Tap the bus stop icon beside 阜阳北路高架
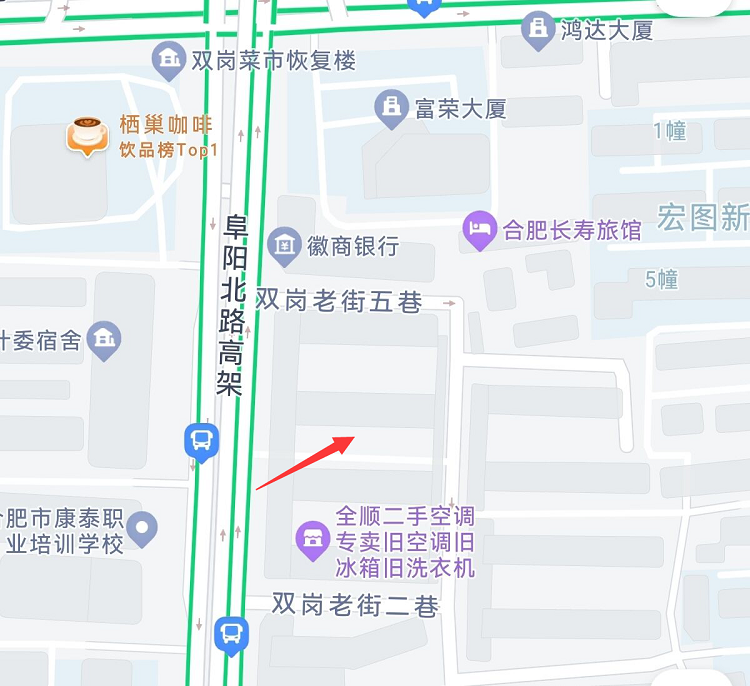 [201, 439]
